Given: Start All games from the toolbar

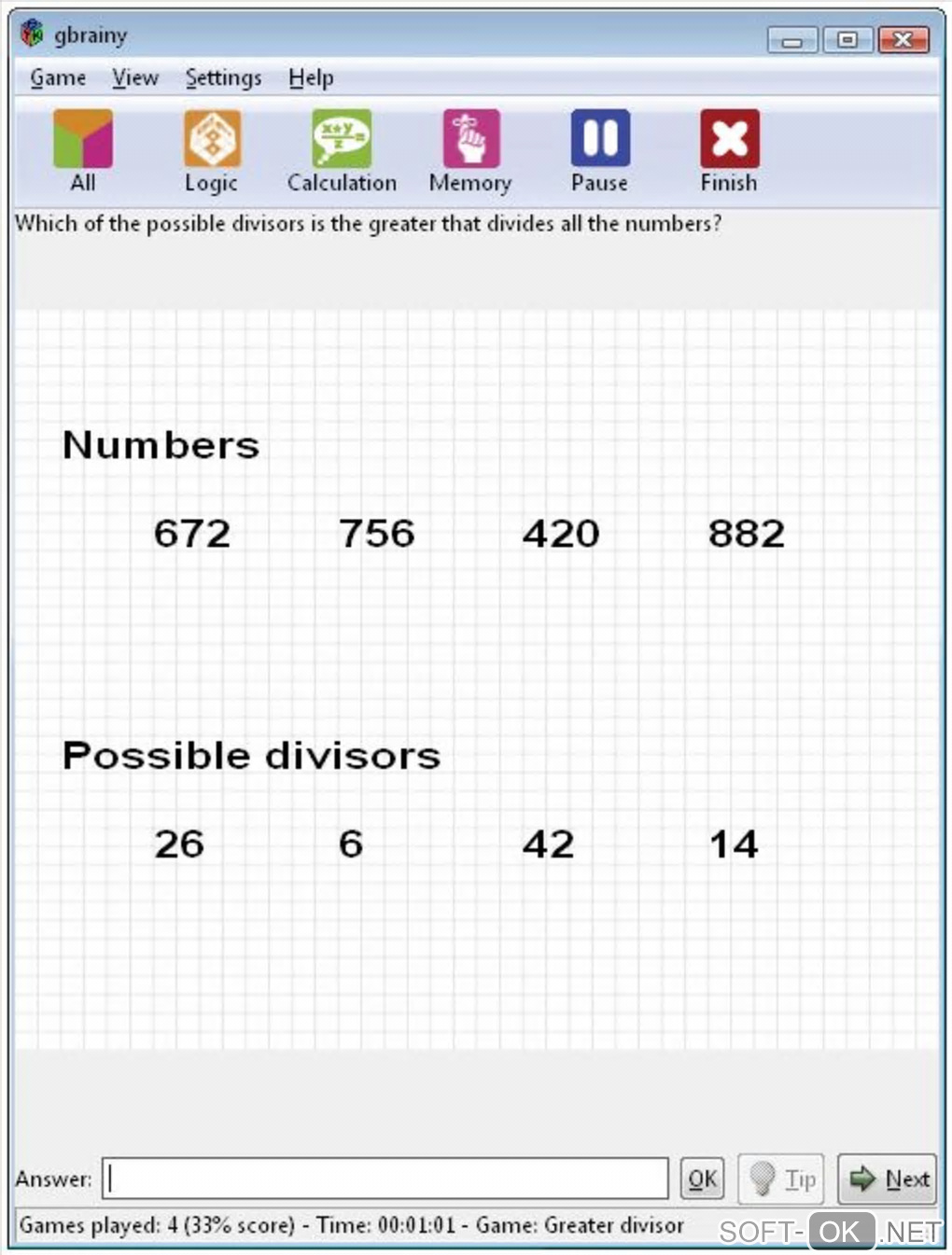Looking at the screenshot, I should click(x=83, y=149).
